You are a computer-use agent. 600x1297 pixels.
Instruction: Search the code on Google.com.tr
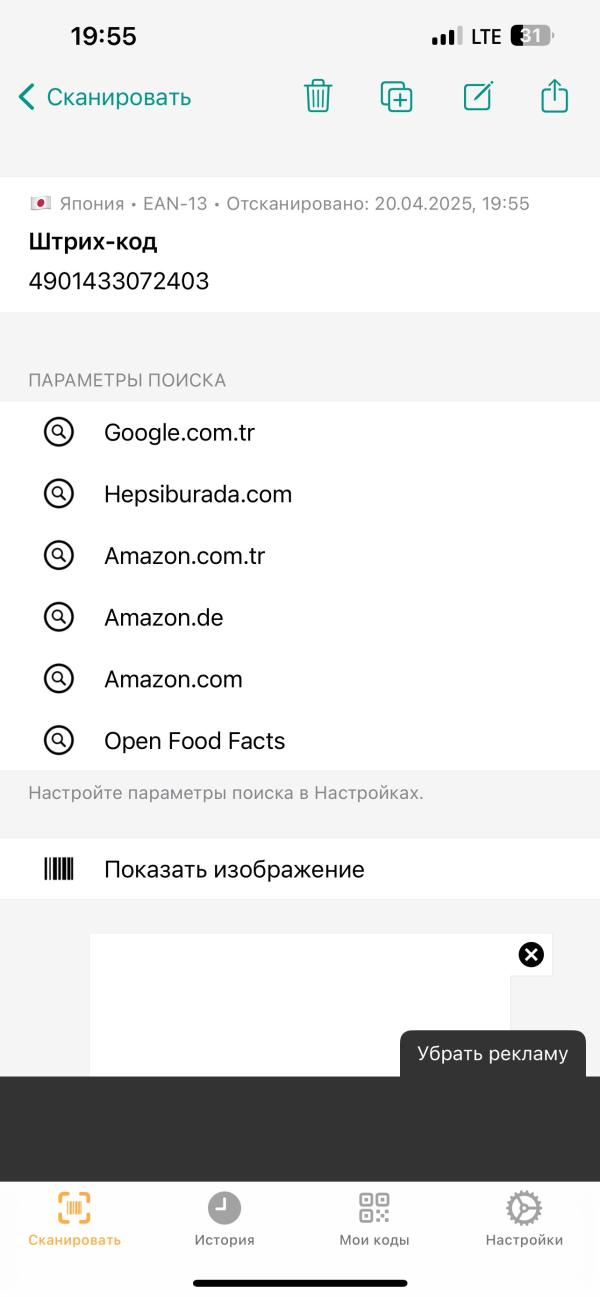300,432
